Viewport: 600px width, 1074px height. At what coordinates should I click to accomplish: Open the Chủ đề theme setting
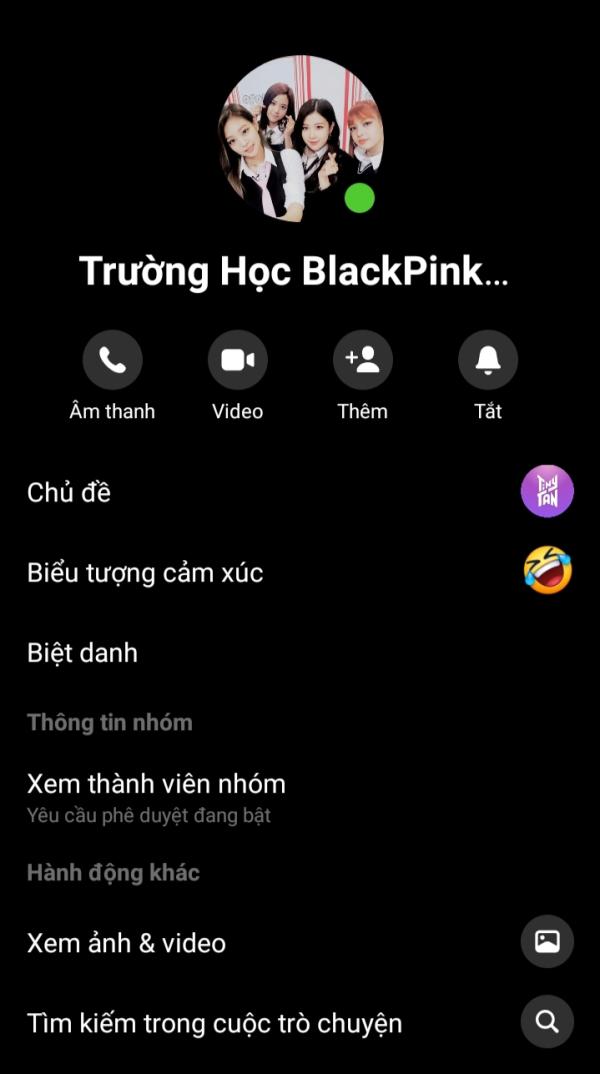click(300, 492)
